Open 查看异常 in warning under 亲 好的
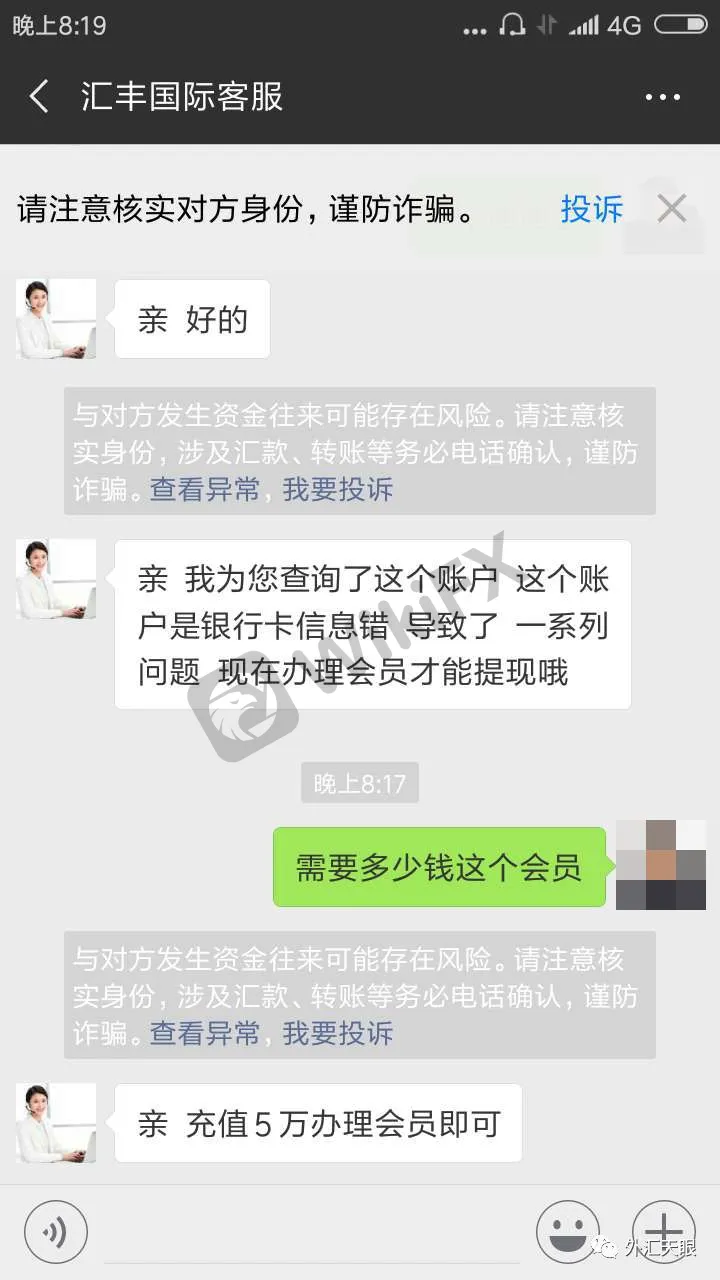Image resolution: width=720 pixels, height=1280 pixels. tap(205, 489)
